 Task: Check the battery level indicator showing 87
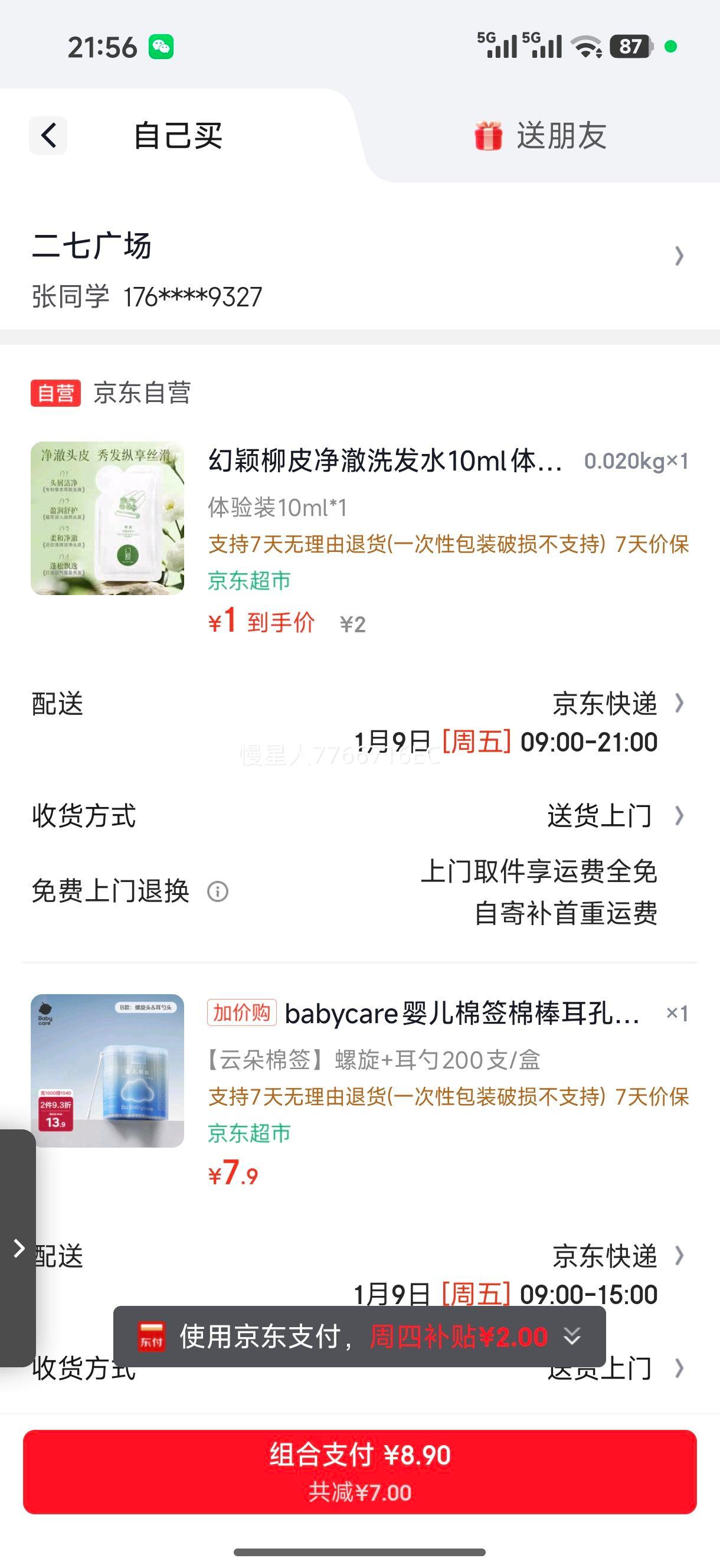(630, 44)
